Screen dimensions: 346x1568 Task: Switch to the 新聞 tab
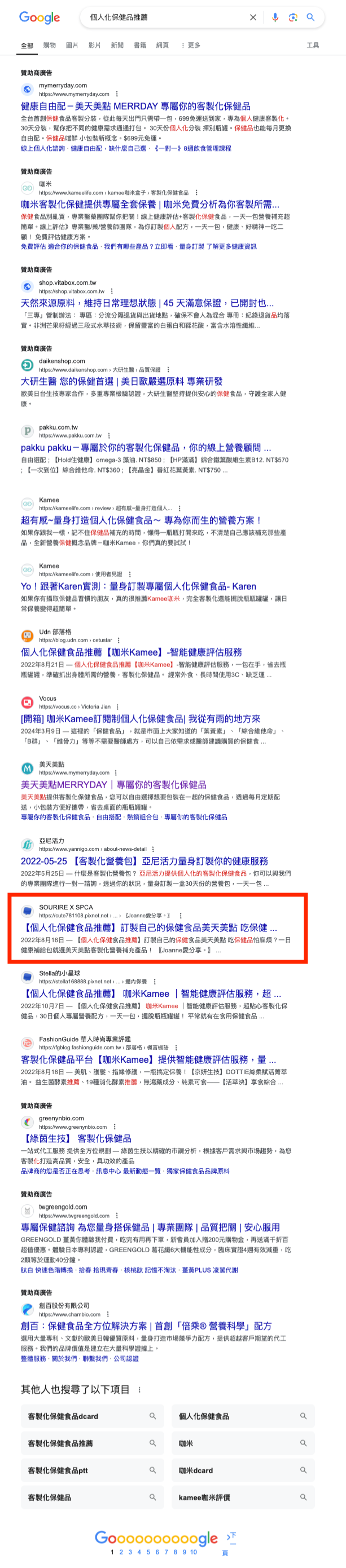click(x=117, y=45)
